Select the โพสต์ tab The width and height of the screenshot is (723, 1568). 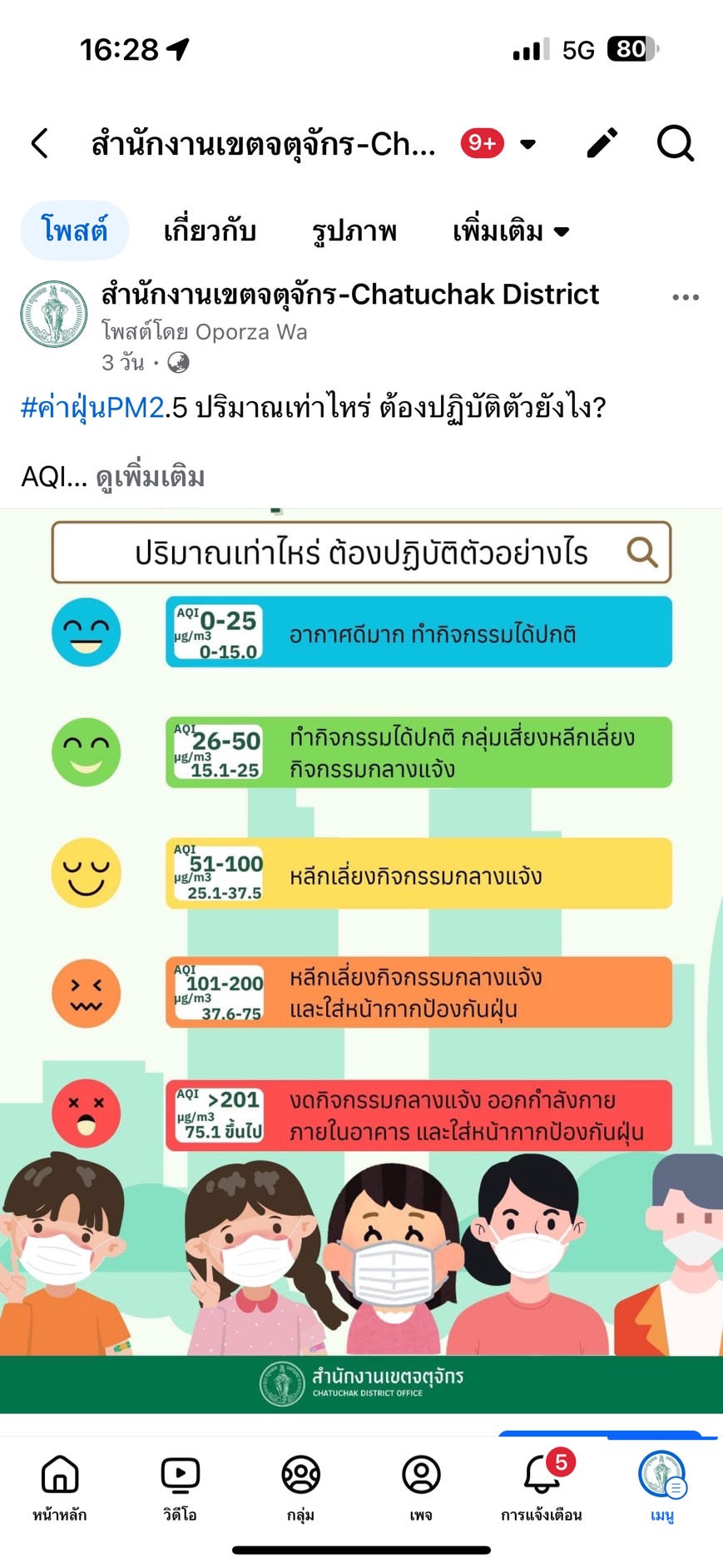(x=74, y=231)
